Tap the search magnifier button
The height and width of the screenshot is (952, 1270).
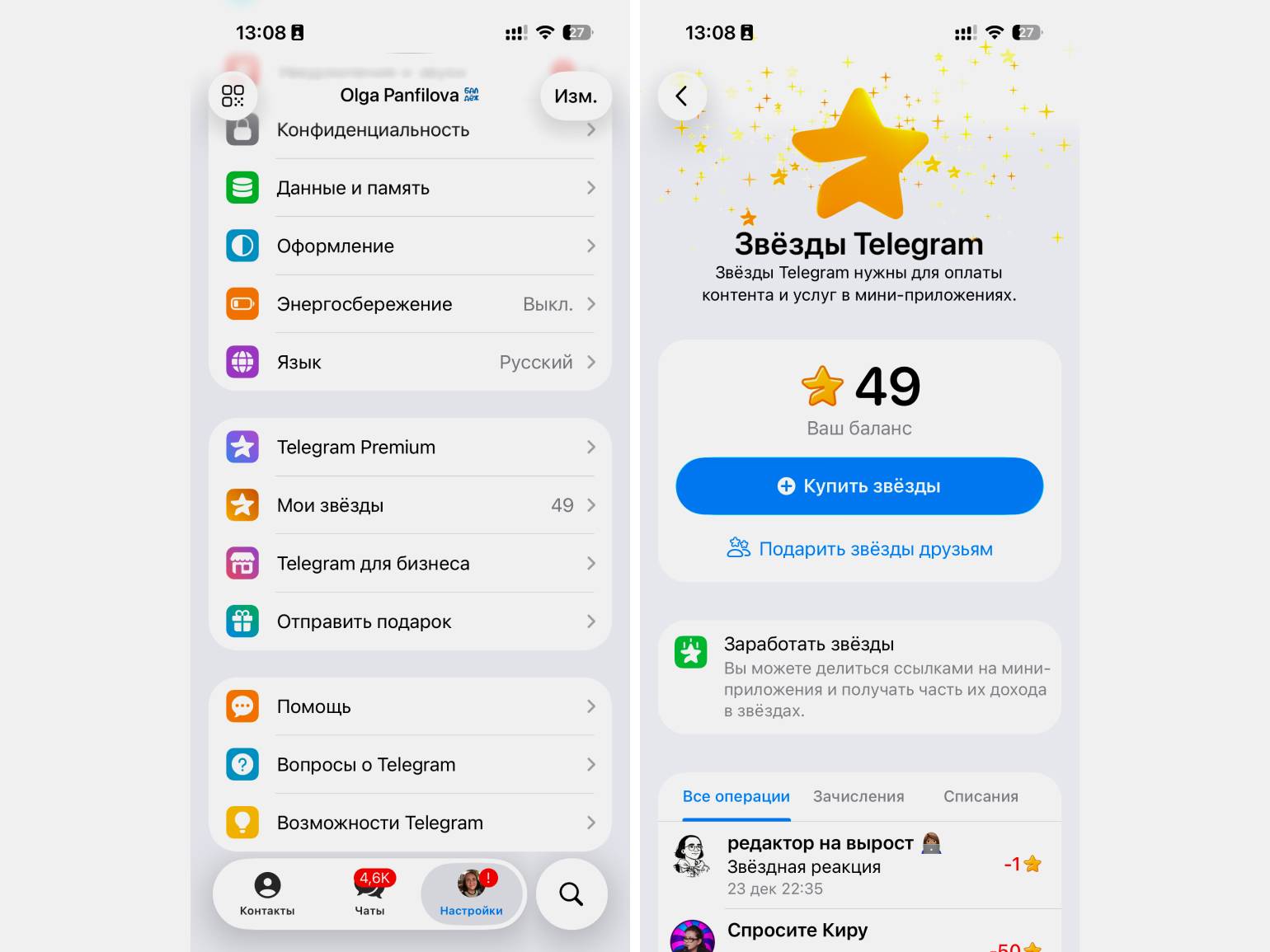click(x=571, y=894)
